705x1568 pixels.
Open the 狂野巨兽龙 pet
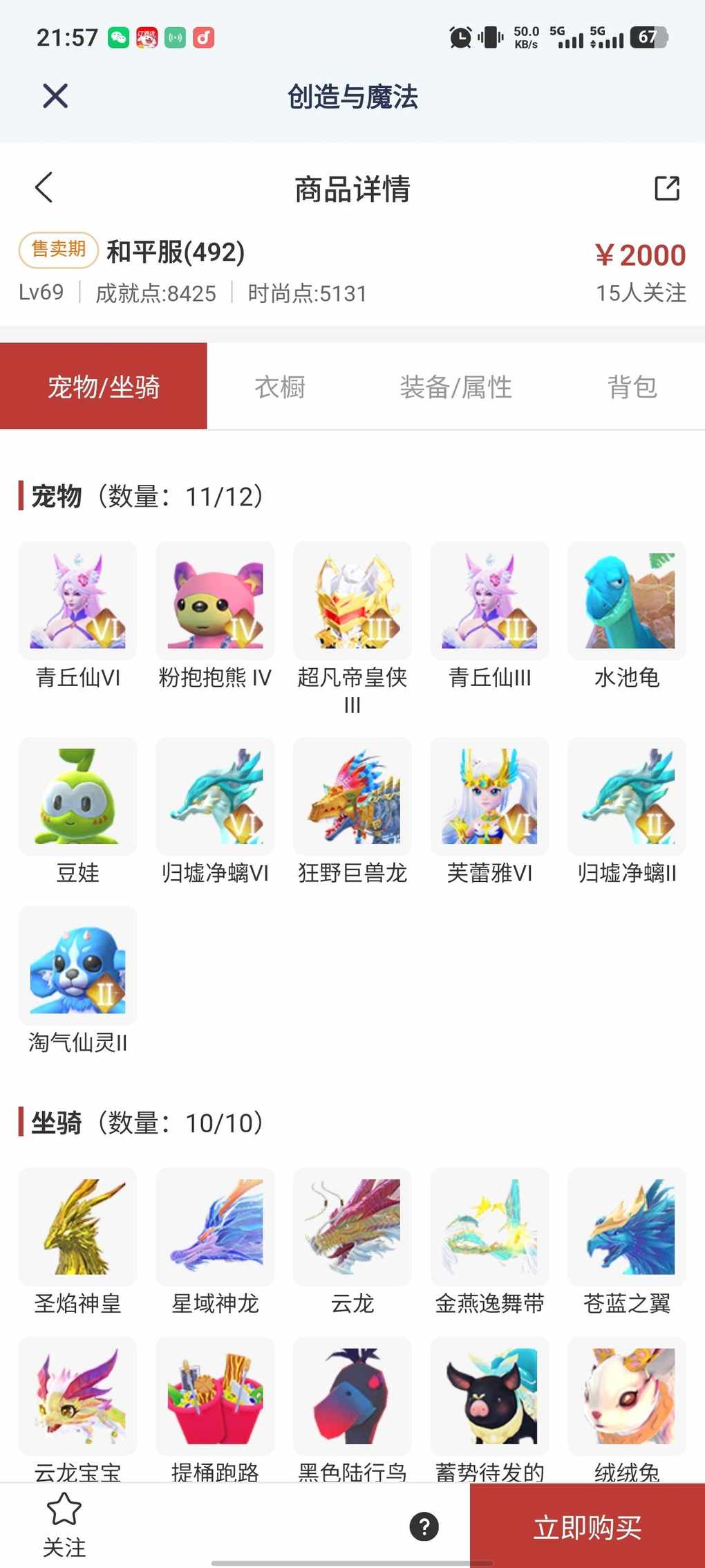(352, 797)
